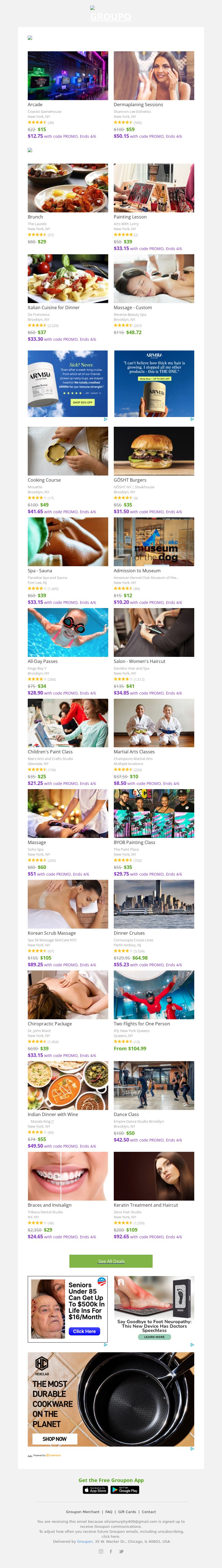Open the Painting Lesson deal
Image resolution: width=222 pixels, height=1568 pixels.
154,187
